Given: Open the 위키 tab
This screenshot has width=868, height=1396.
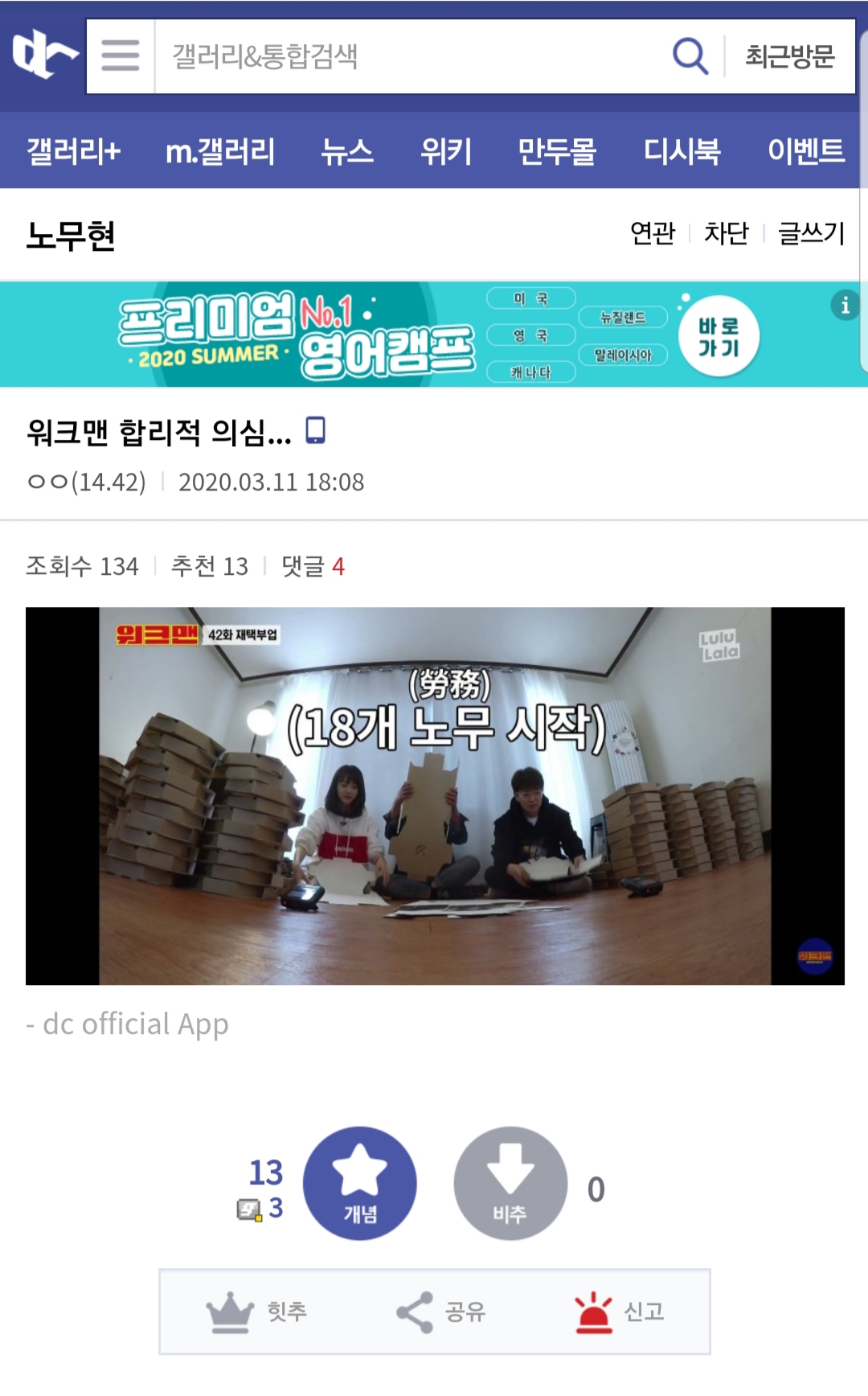Looking at the screenshot, I should [x=446, y=150].
